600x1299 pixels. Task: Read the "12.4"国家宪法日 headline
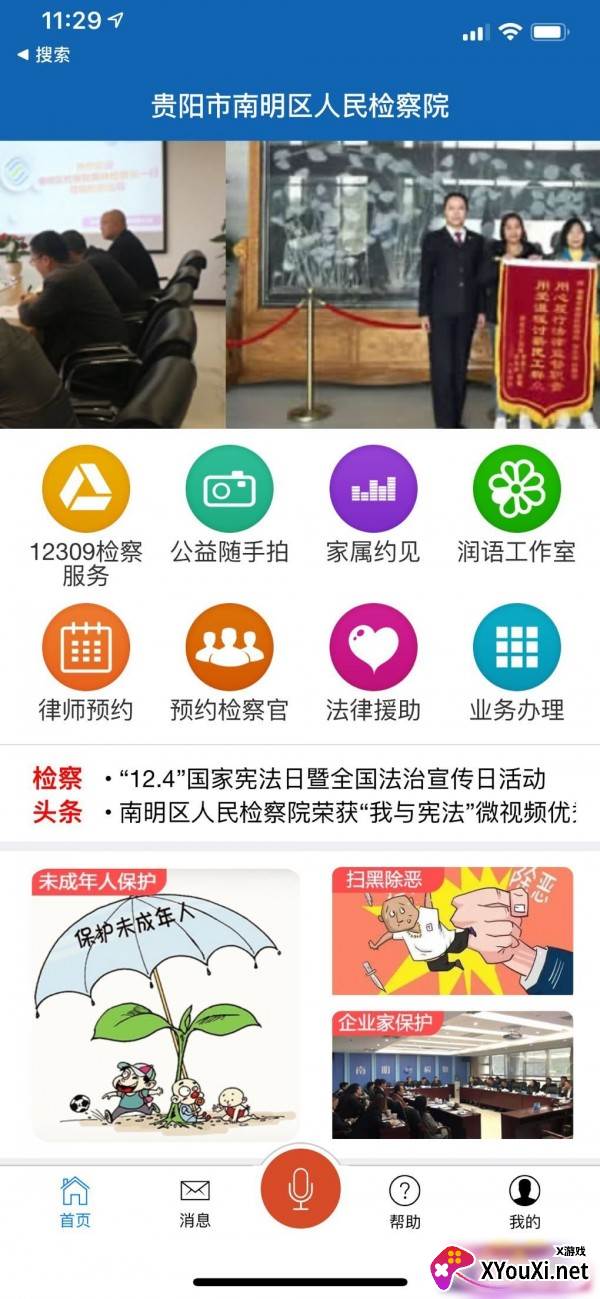[330, 778]
